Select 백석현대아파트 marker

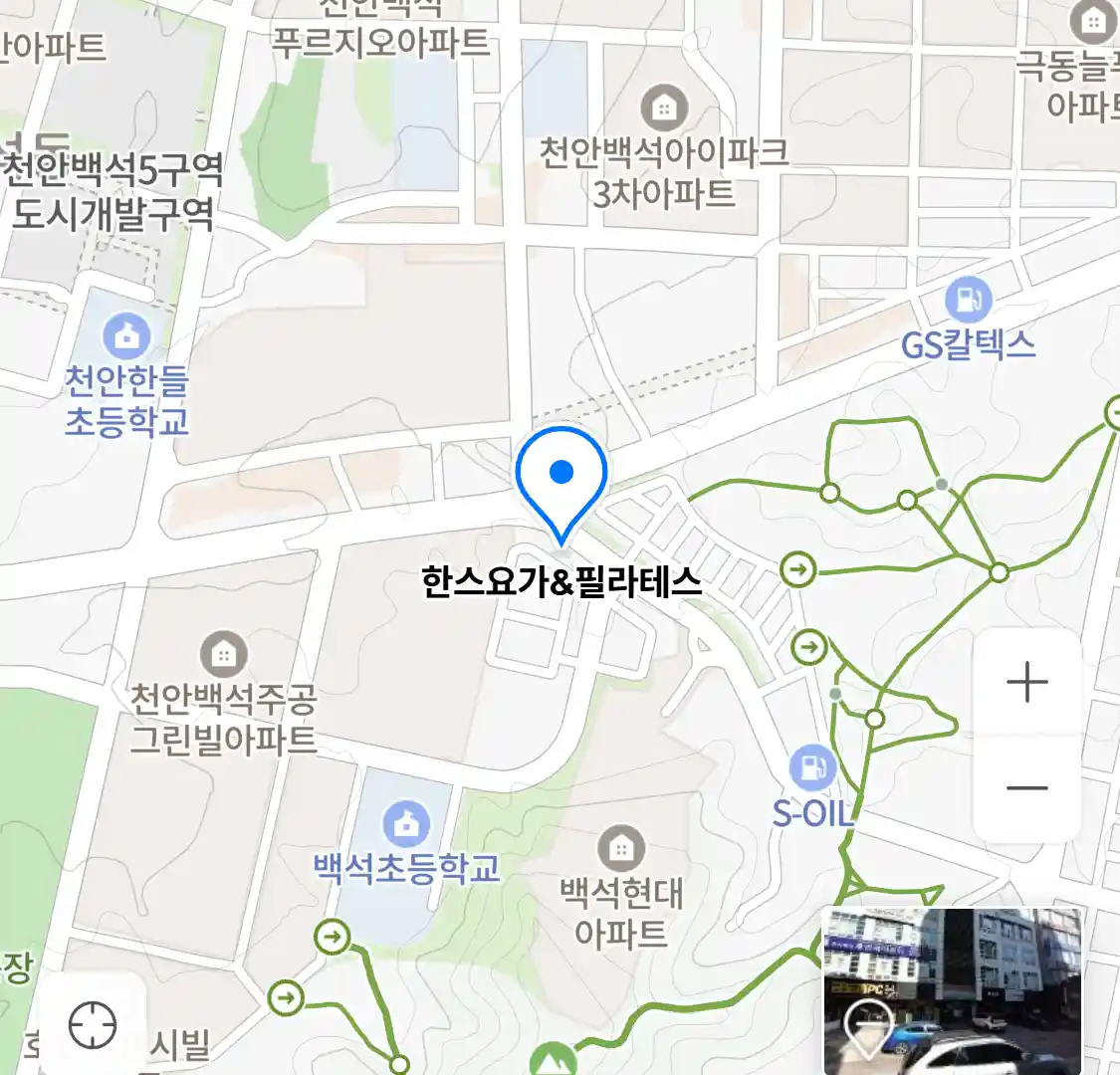(621, 849)
